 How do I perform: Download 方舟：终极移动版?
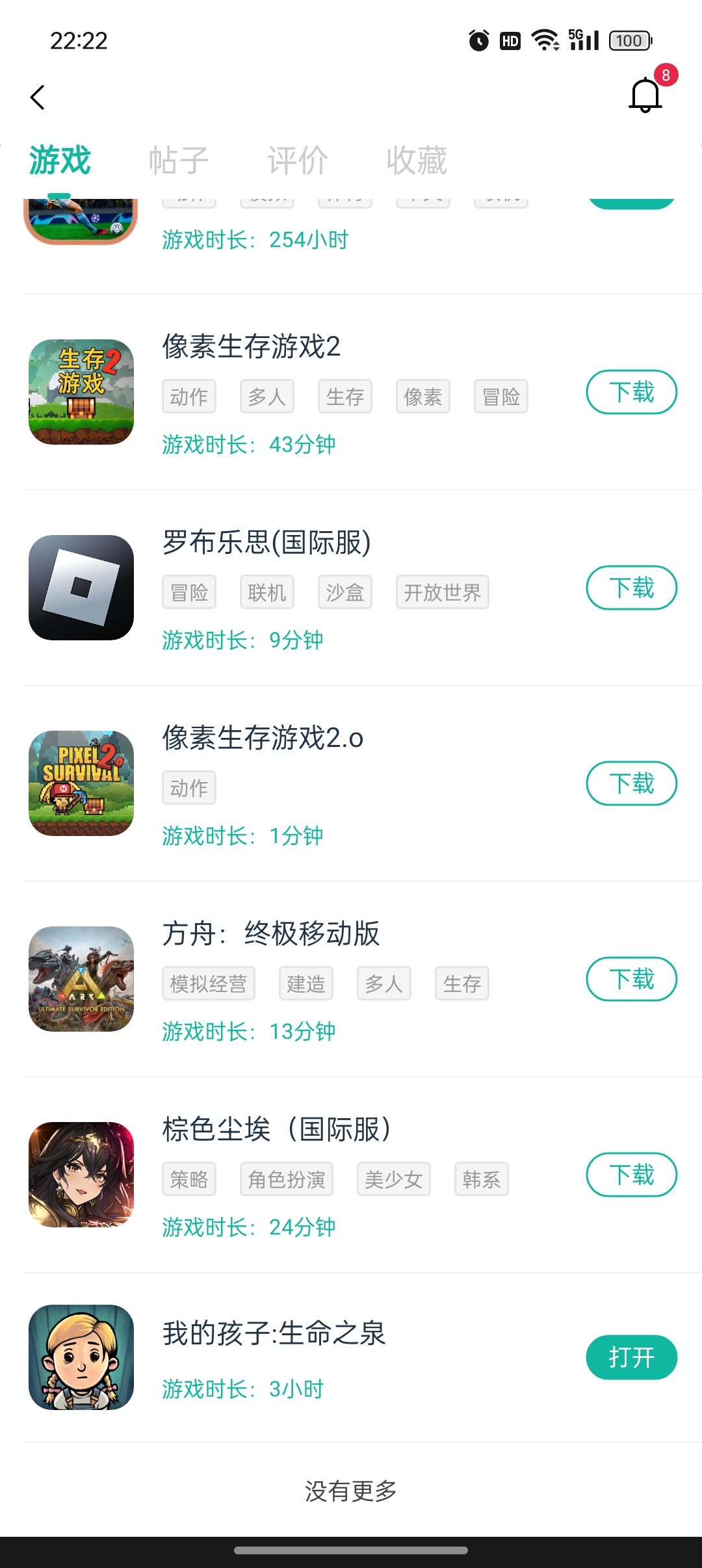[631, 980]
